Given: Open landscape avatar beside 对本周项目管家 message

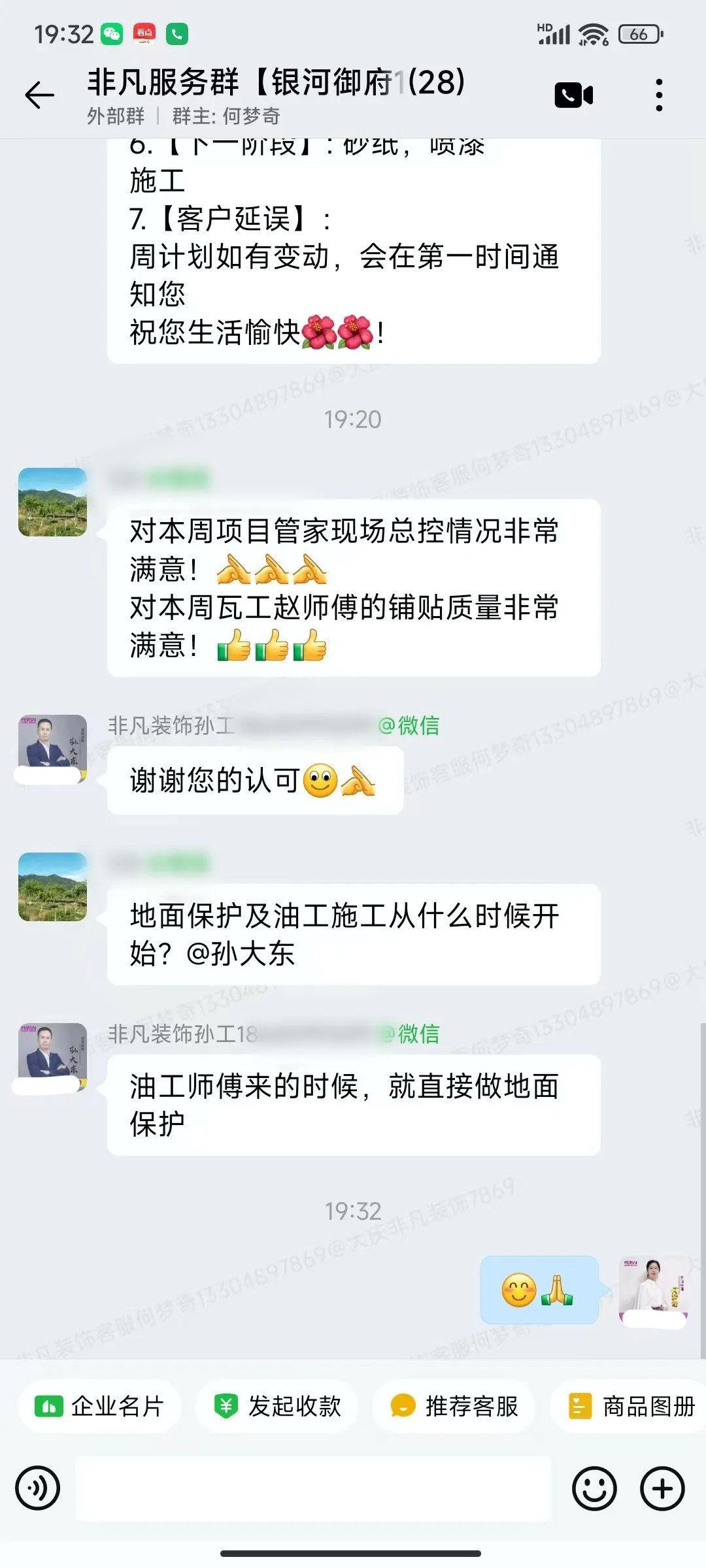Looking at the screenshot, I should (x=52, y=502).
